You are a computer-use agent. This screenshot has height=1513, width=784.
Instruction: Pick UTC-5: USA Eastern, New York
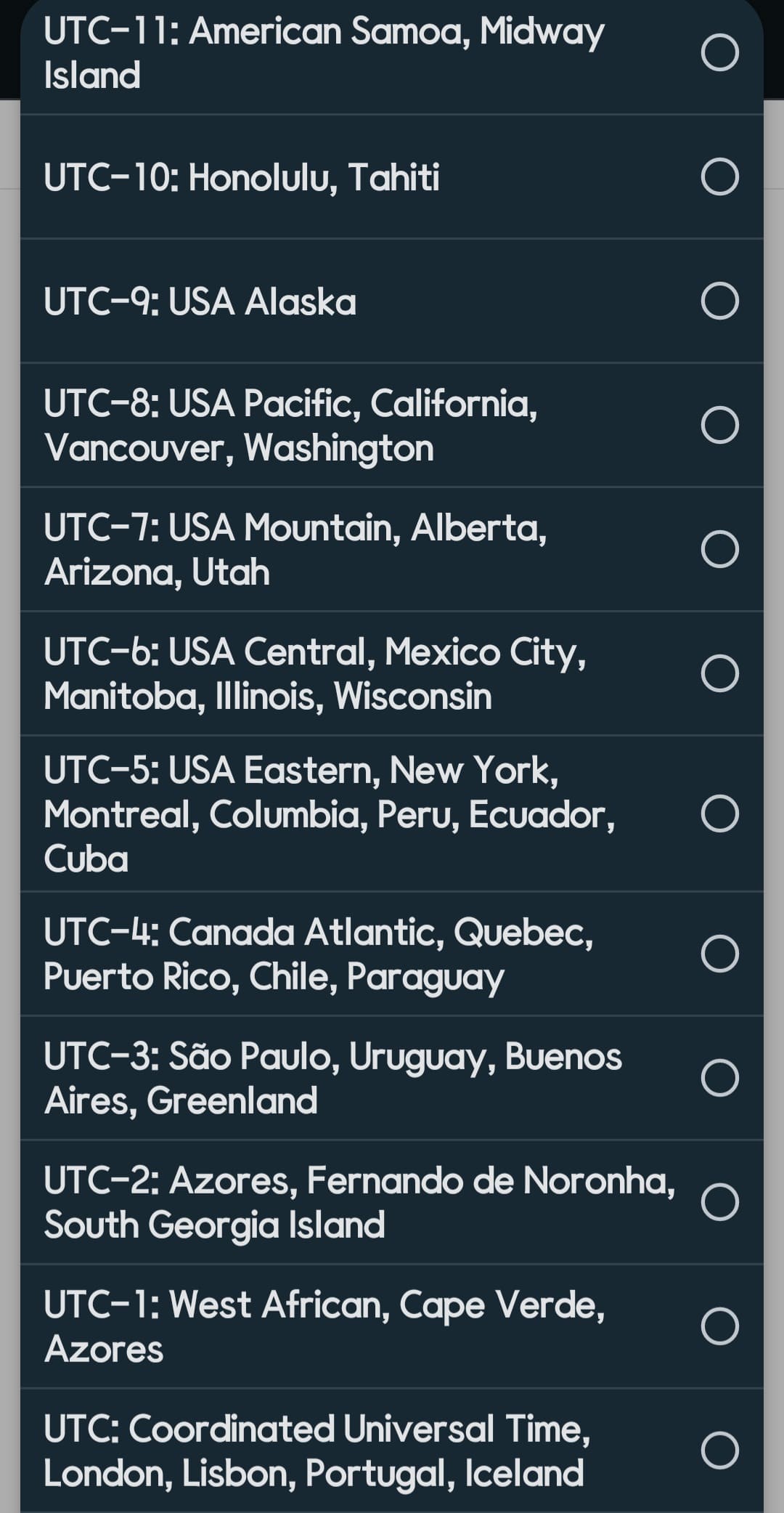[719, 813]
